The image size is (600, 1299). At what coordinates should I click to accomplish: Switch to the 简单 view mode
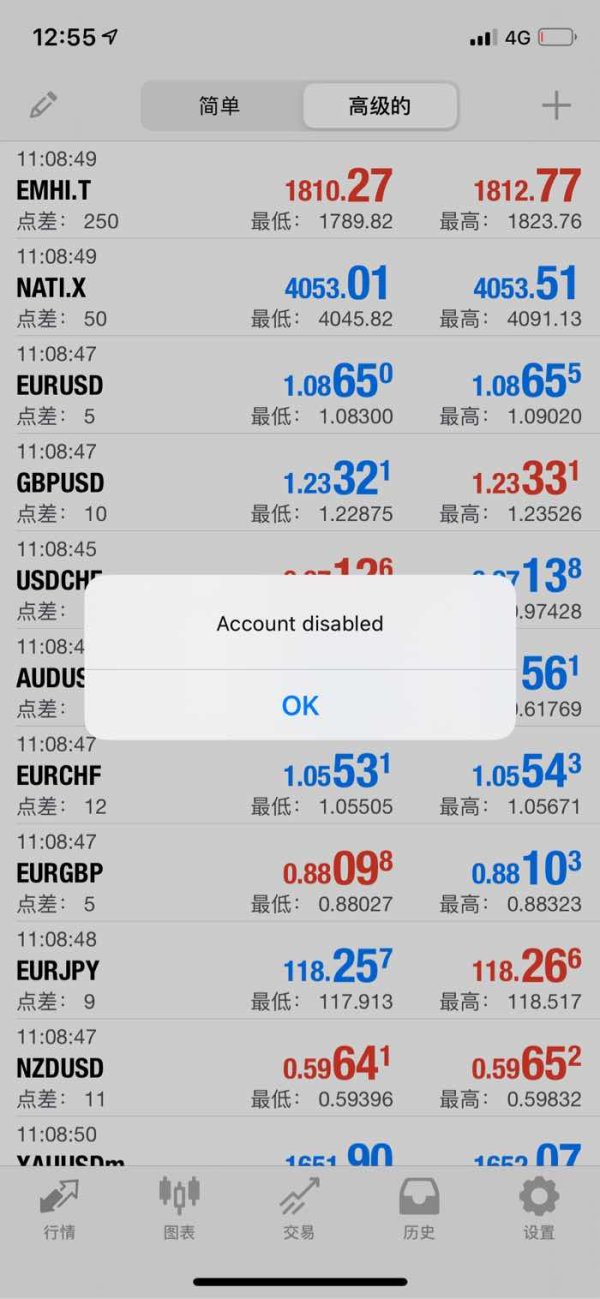click(x=221, y=106)
